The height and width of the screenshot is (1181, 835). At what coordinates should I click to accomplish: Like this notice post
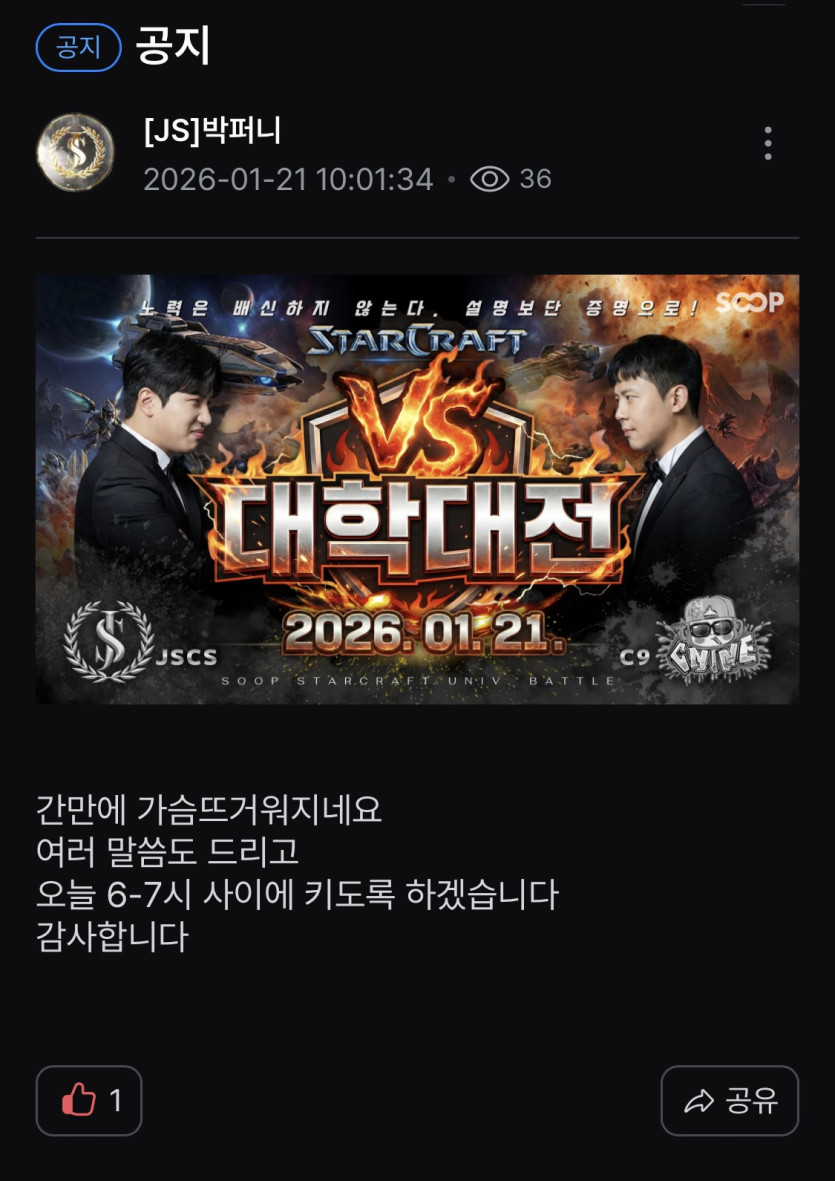89,1101
